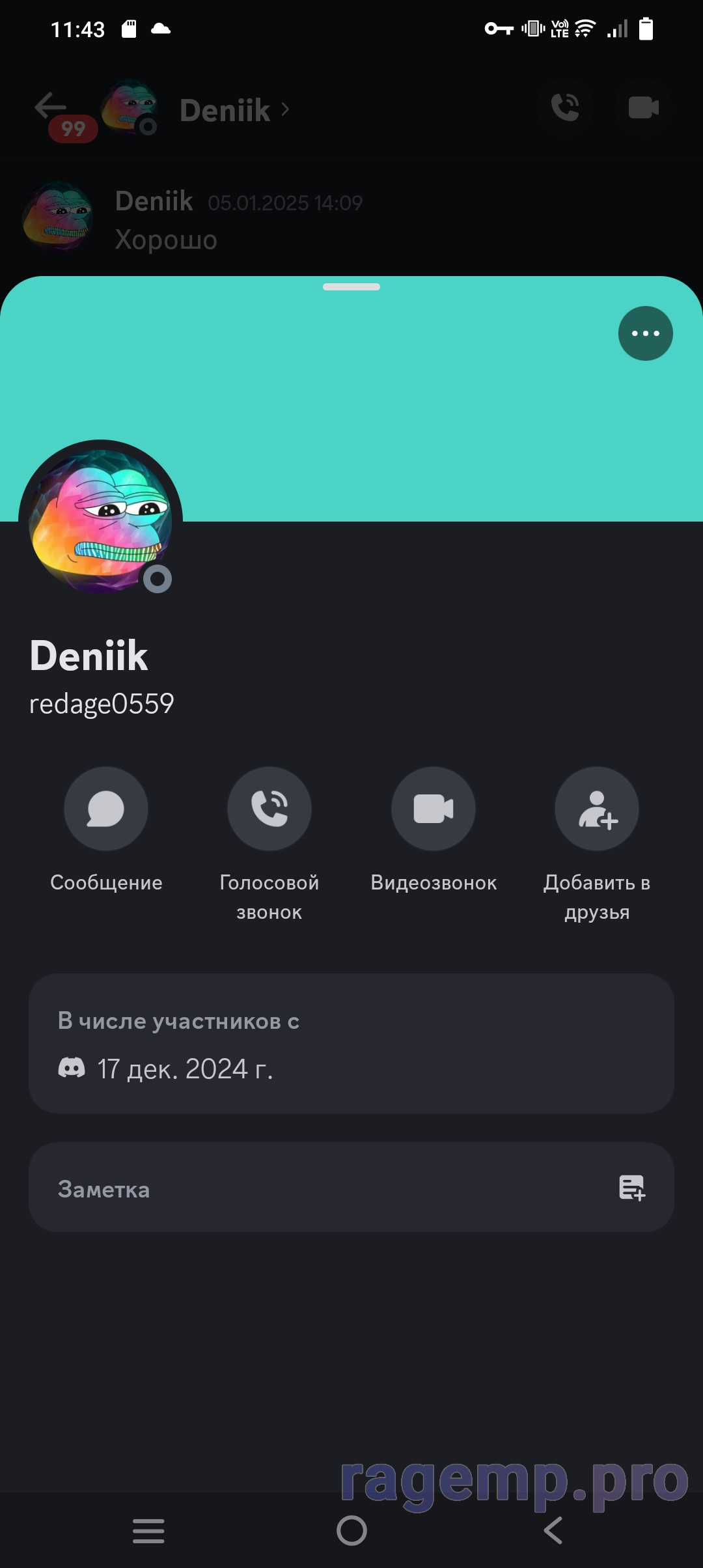Add a note in the Заметка field
Image resolution: width=703 pixels, height=1568 pixels.
(x=351, y=1188)
